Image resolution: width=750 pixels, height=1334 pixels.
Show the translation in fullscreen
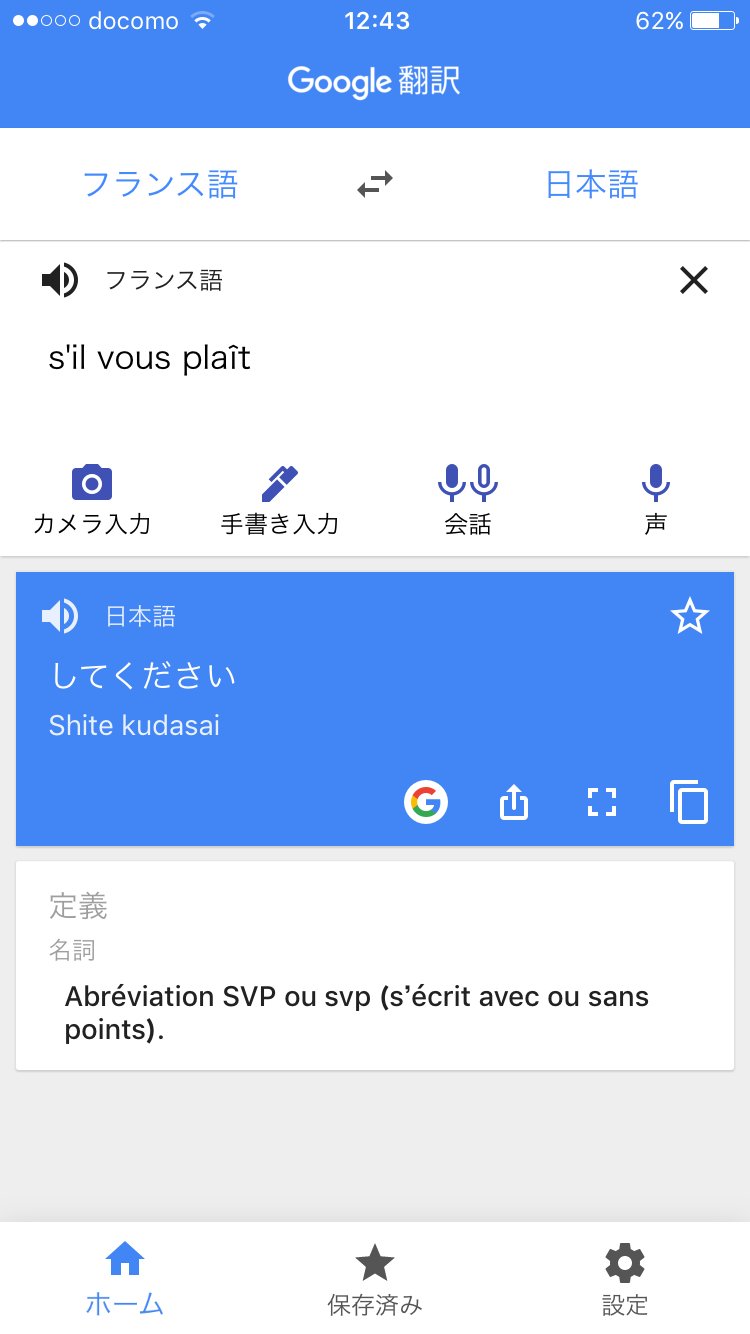click(601, 802)
